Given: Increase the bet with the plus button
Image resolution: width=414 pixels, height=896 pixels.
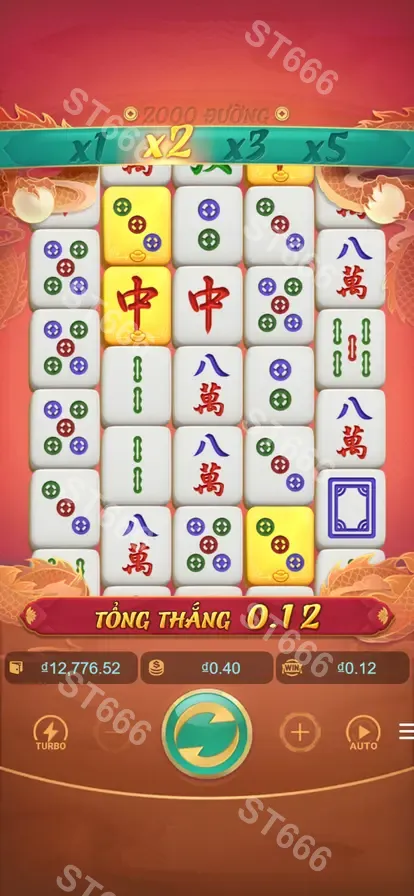Looking at the screenshot, I should [x=300, y=732].
